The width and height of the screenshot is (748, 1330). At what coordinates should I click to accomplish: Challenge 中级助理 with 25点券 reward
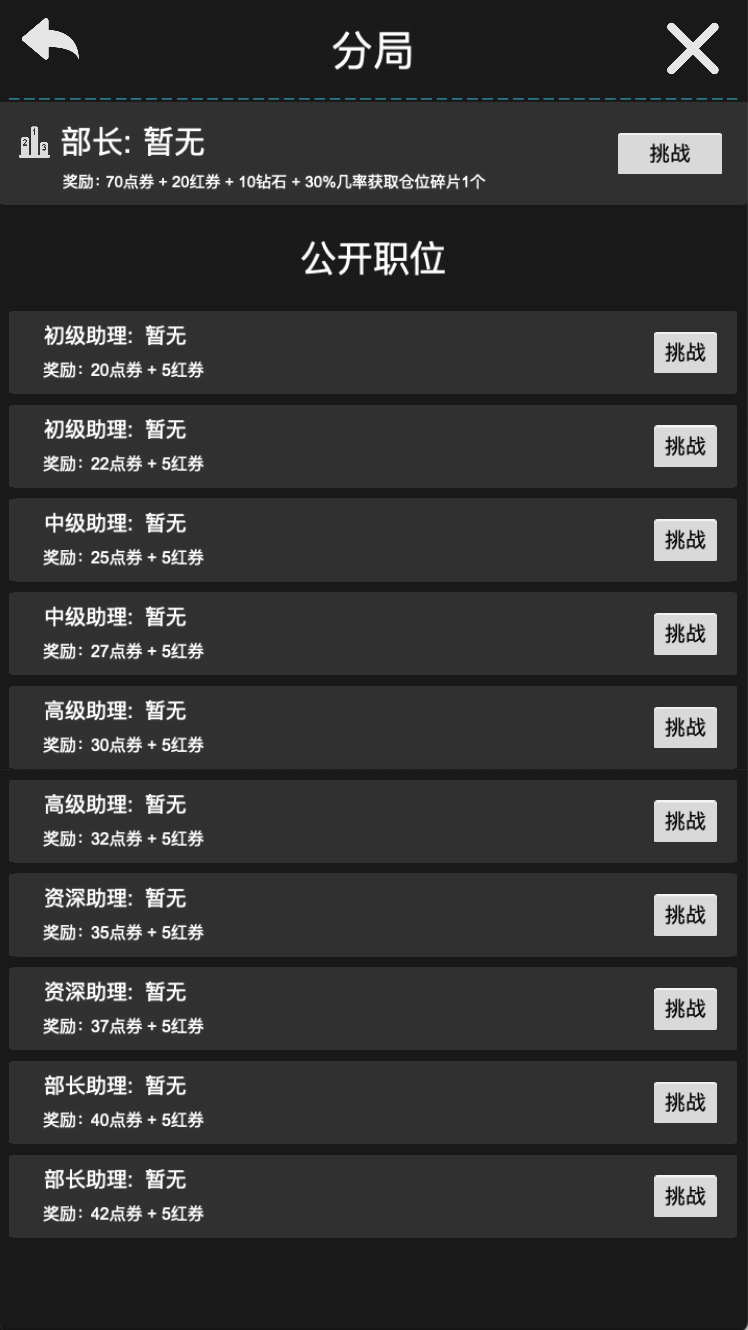click(685, 540)
